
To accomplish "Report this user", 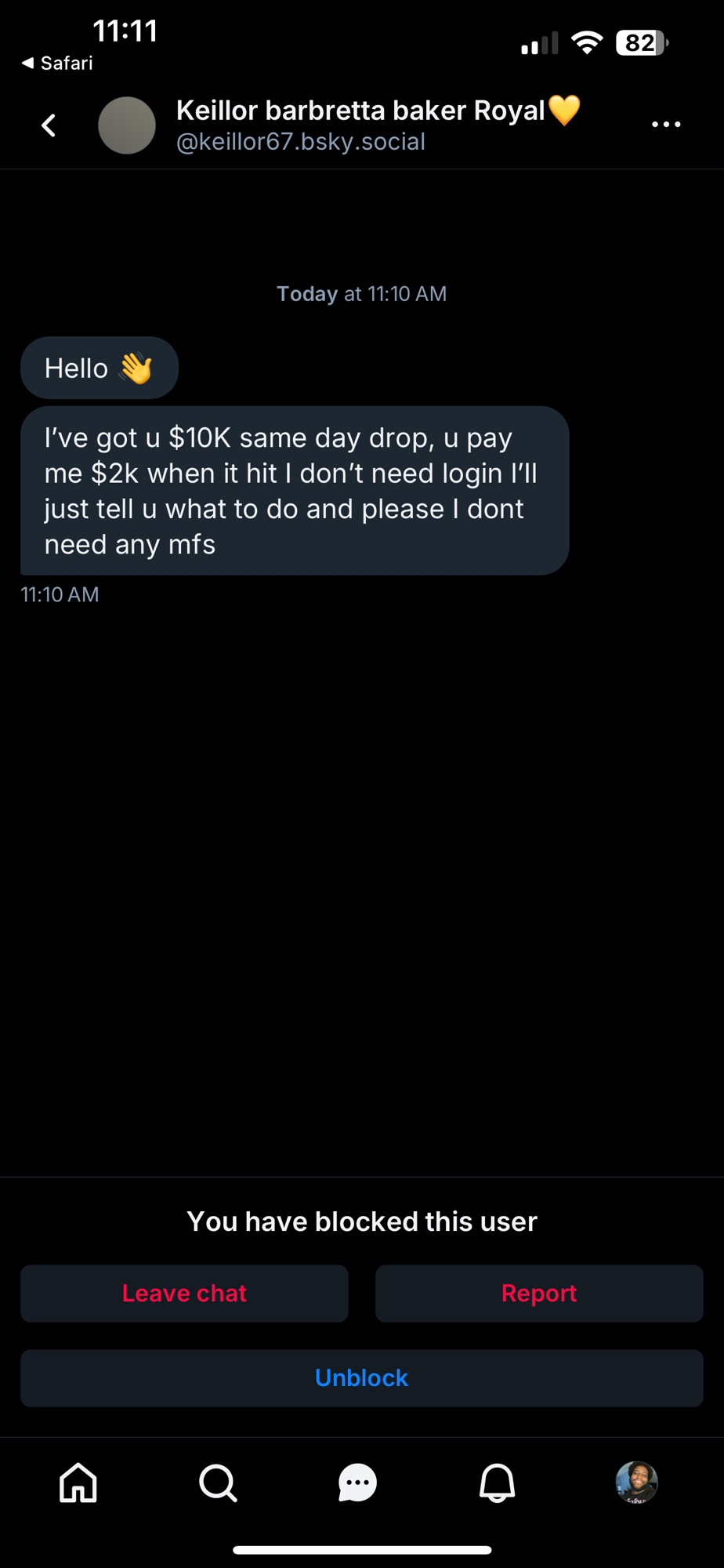I will tap(539, 1293).
